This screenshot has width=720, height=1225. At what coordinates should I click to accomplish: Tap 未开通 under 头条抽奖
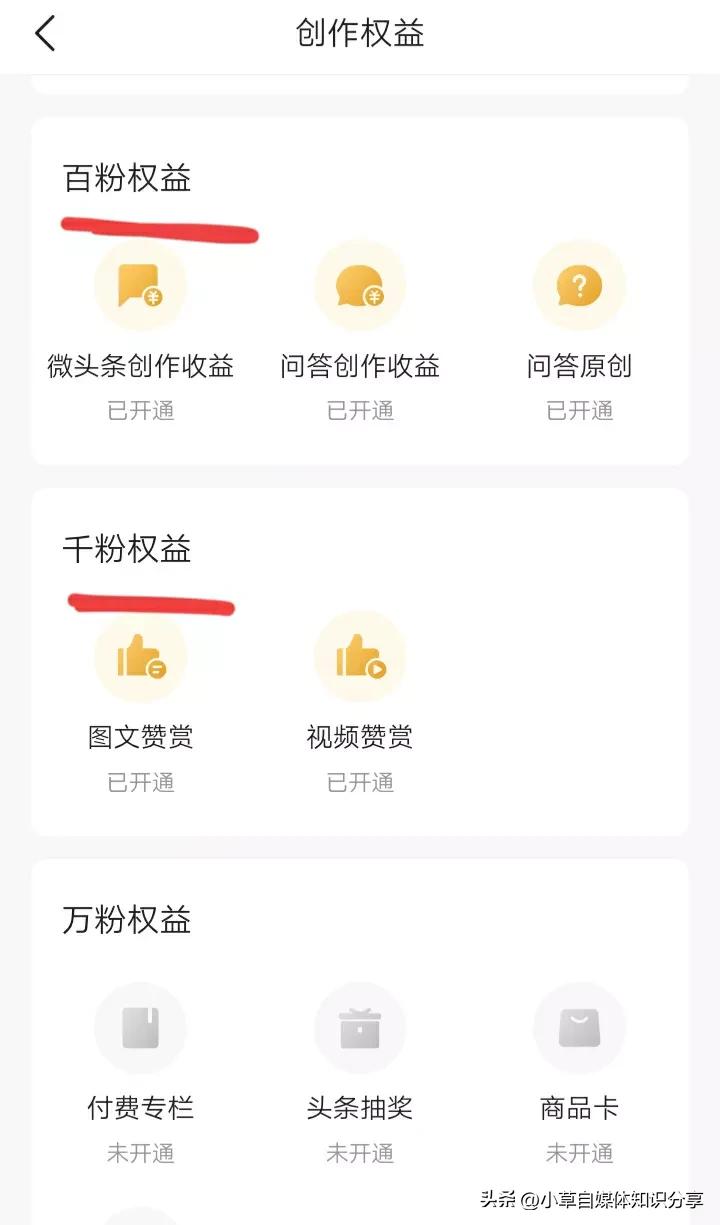[360, 1154]
